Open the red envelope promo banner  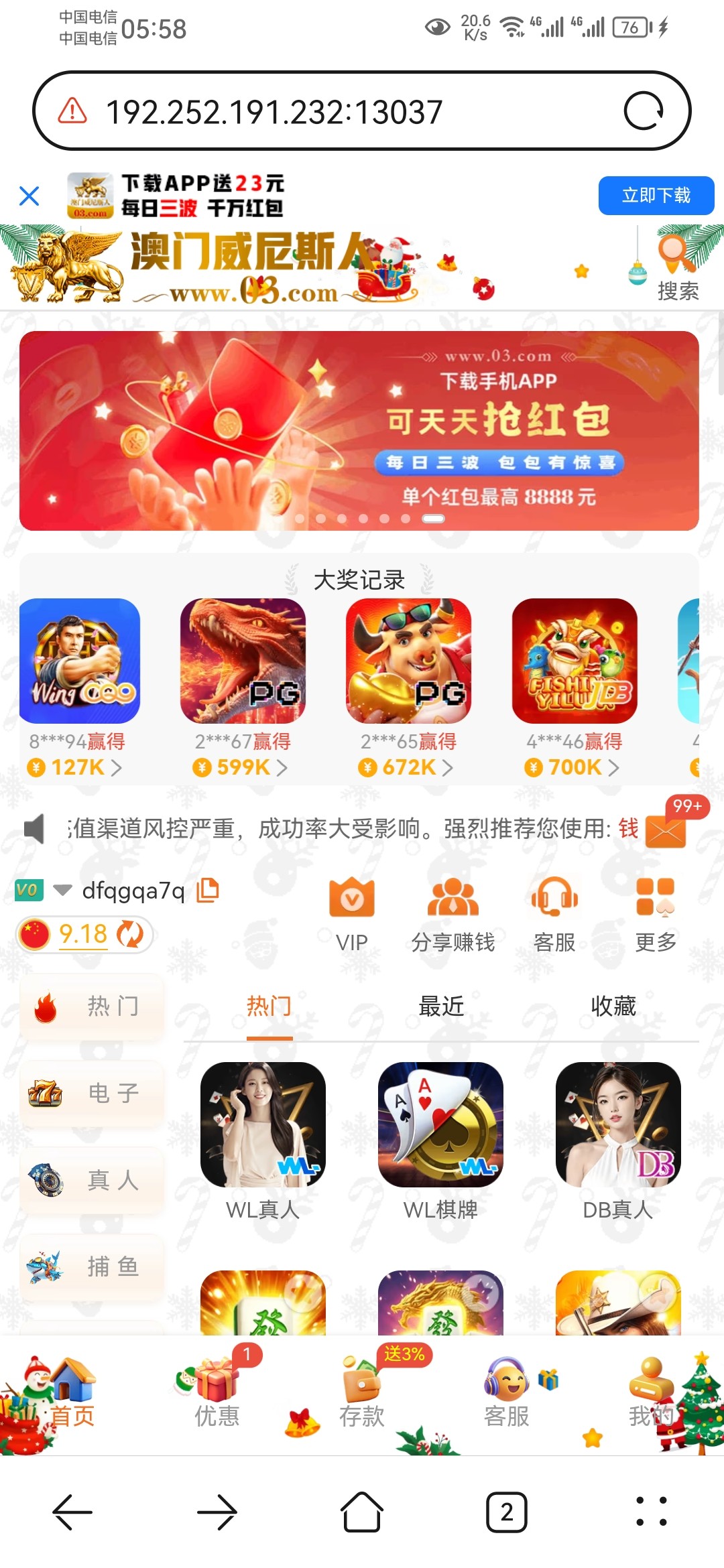coord(359,431)
